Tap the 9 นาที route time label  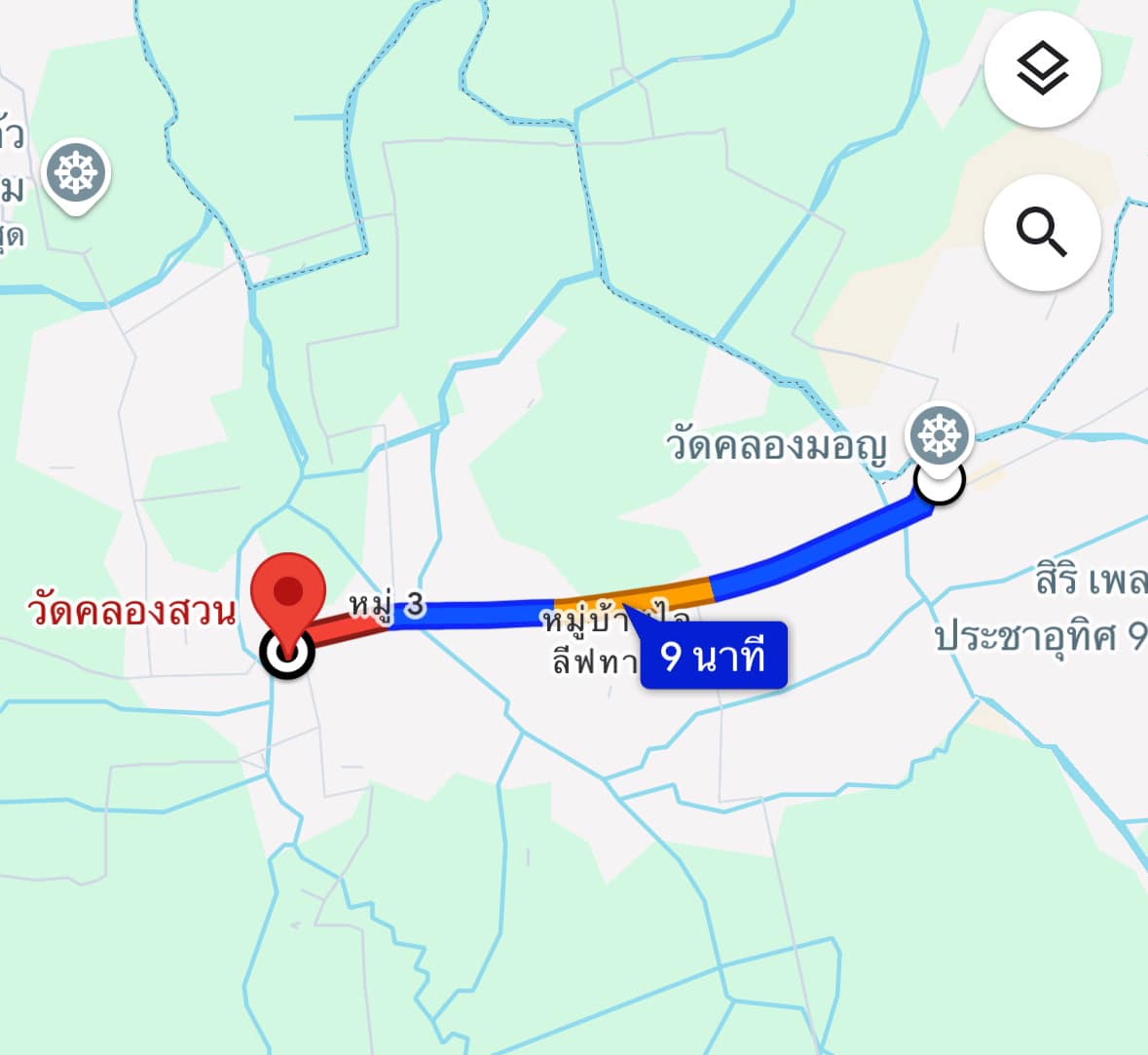click(713, 657)
